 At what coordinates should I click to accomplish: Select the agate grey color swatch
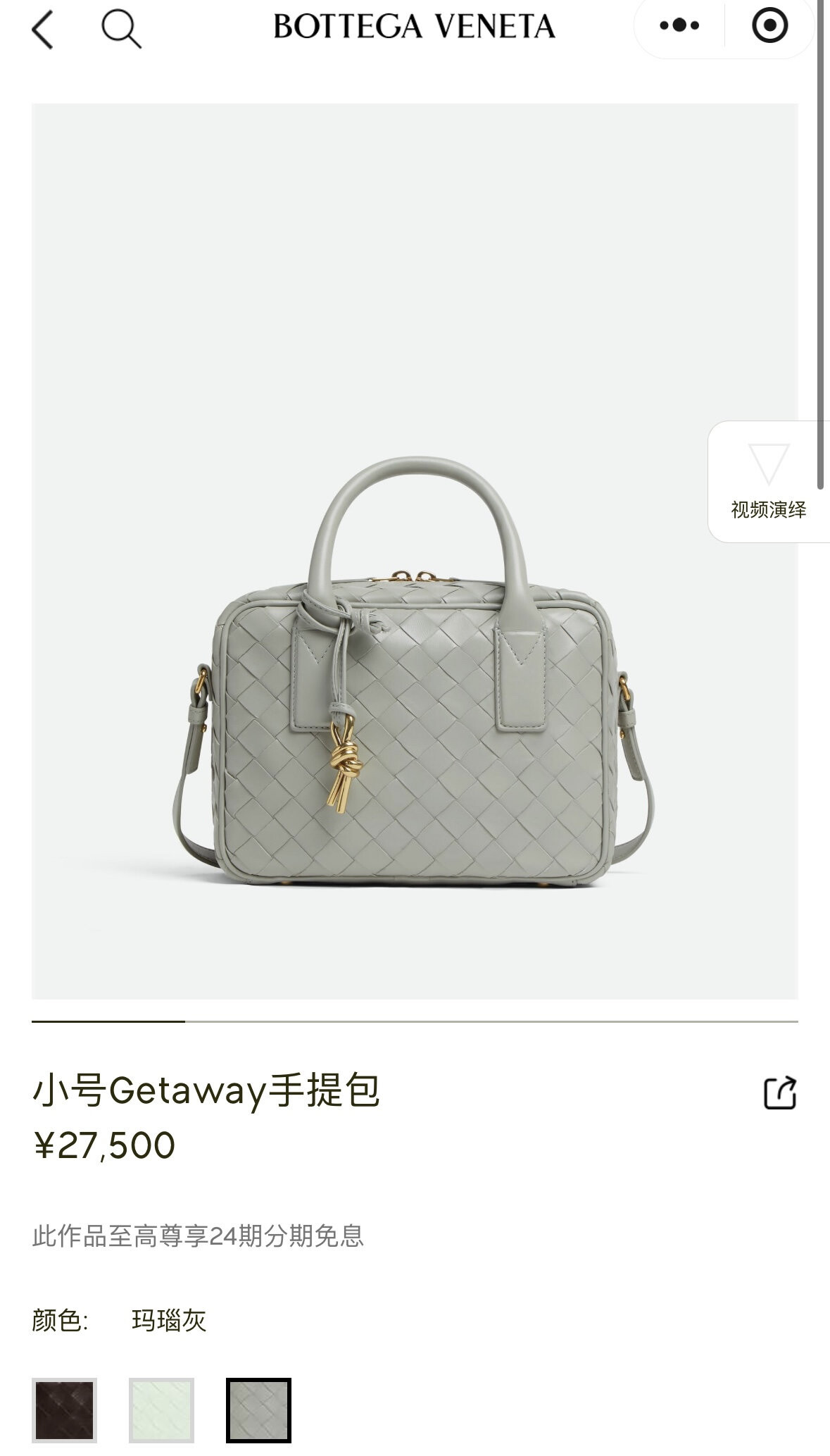tap(258, 1410)
